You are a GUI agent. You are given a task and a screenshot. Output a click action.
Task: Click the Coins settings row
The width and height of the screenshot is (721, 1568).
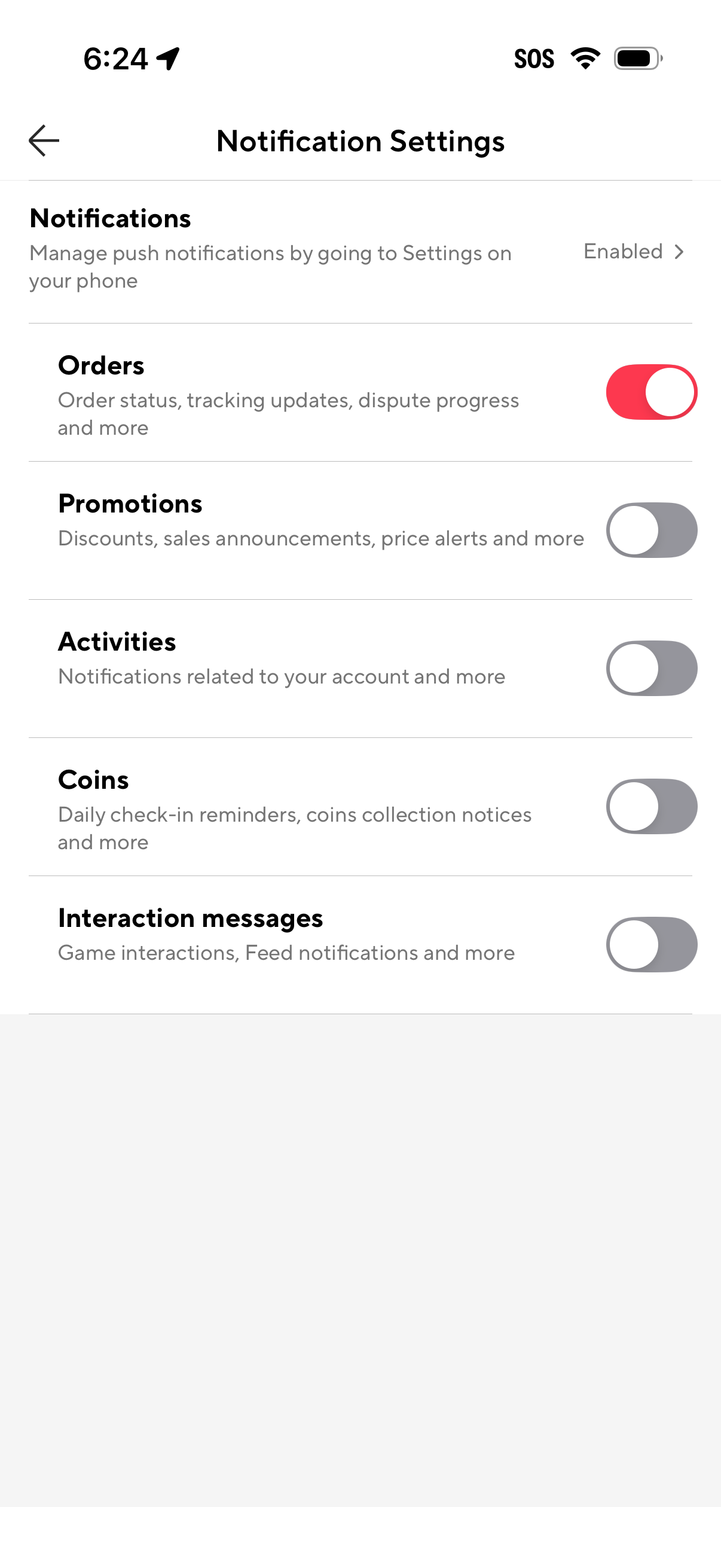304,810
